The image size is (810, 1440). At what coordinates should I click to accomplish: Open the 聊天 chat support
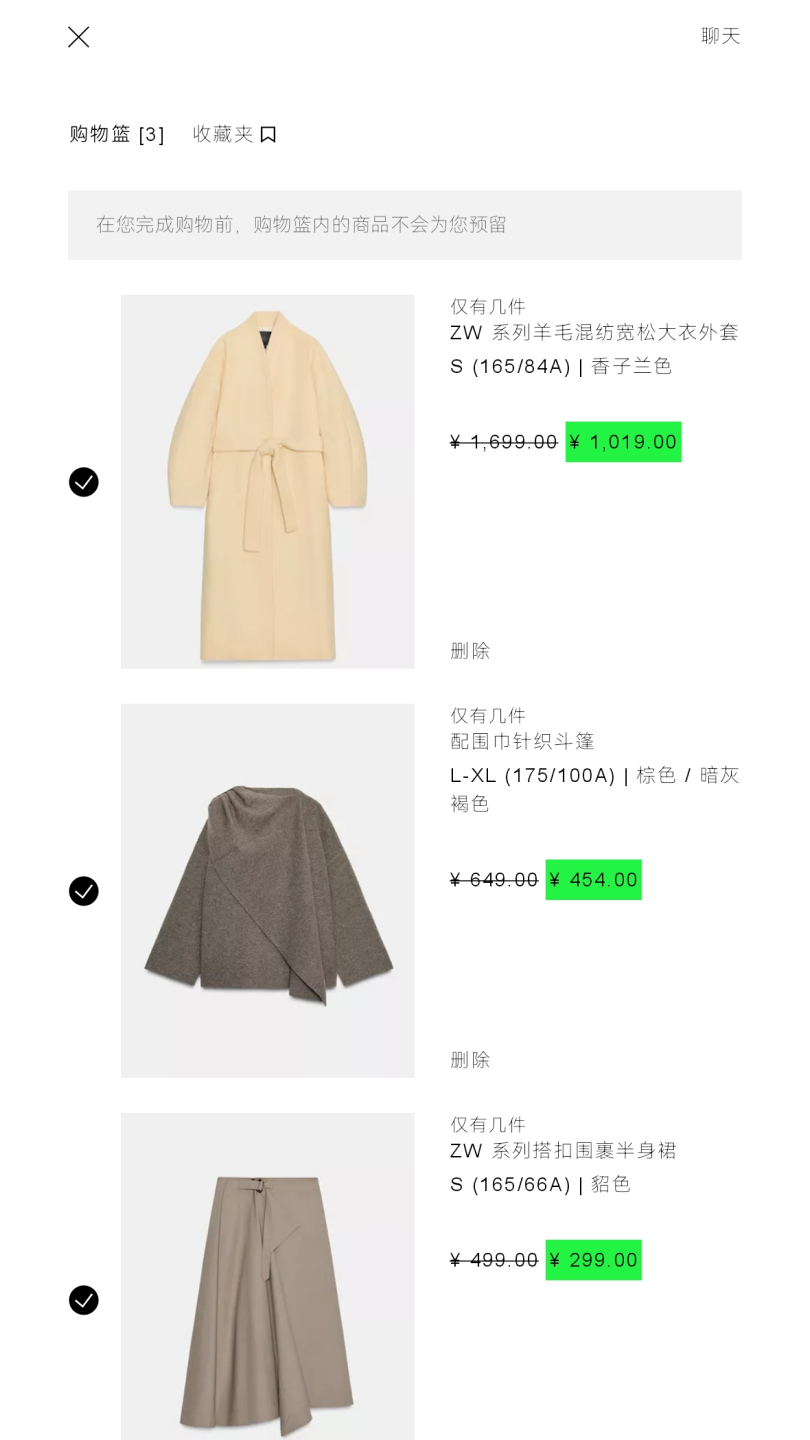pos(722,36)
